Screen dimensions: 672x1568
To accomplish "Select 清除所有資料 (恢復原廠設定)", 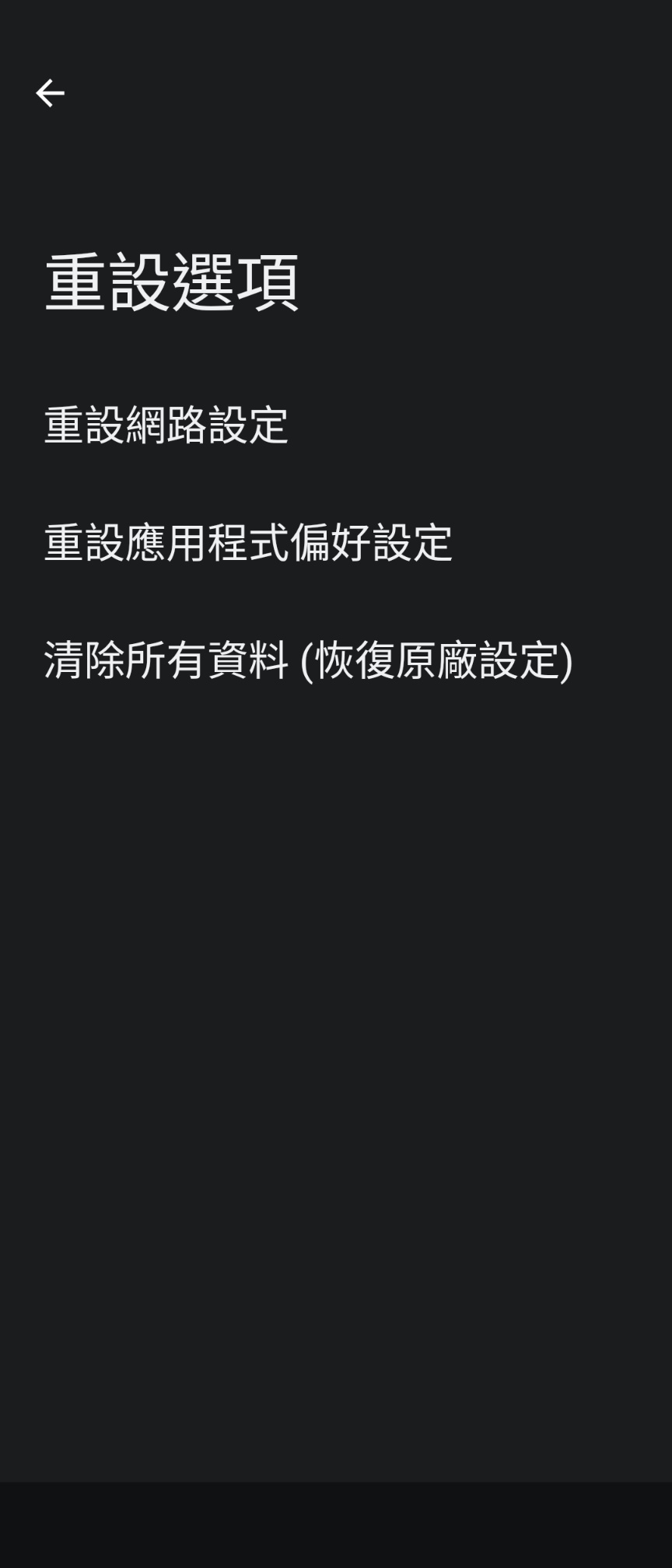I will point(308,660).
